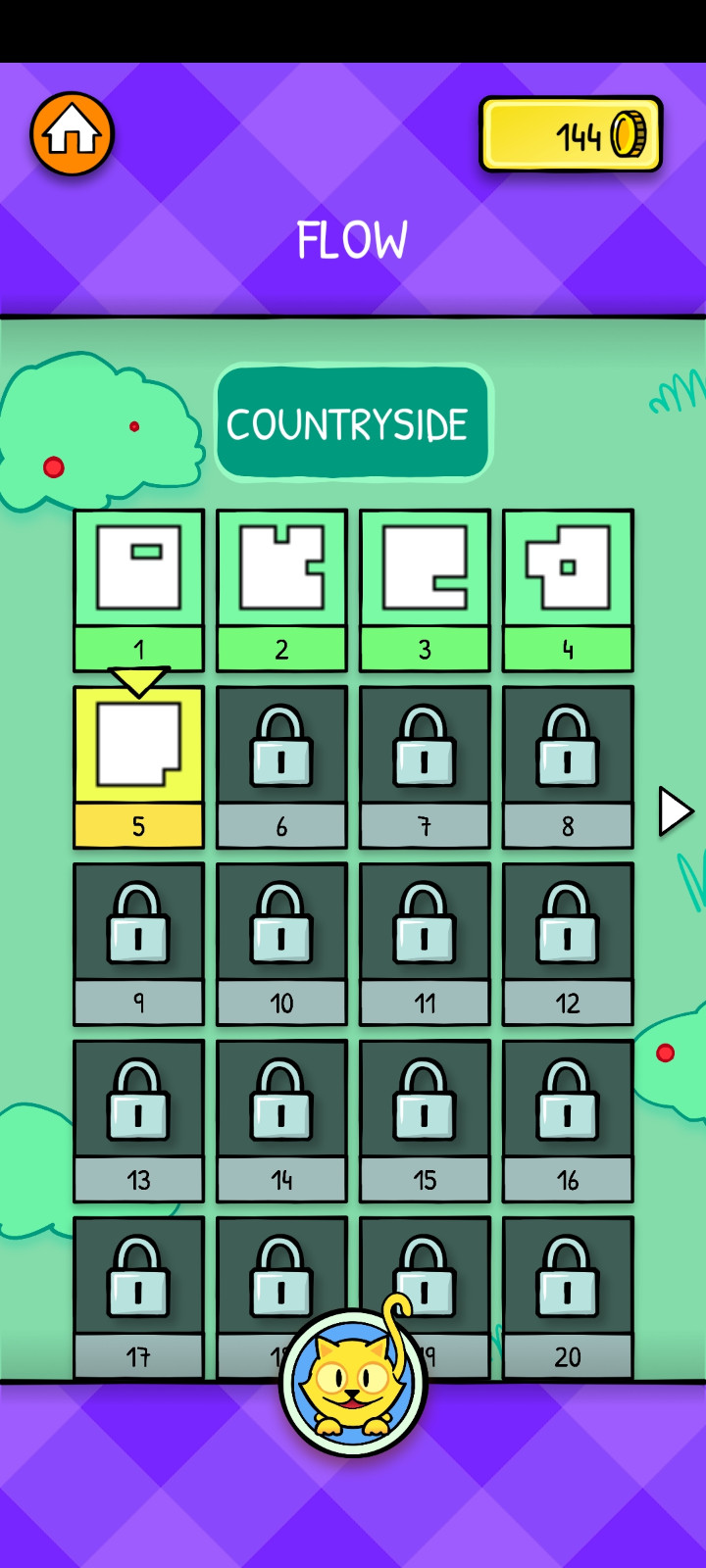Tap locked level 6
Viewport: 706px width, 1568px height.
pyautogui.click(x=281, y=764)
